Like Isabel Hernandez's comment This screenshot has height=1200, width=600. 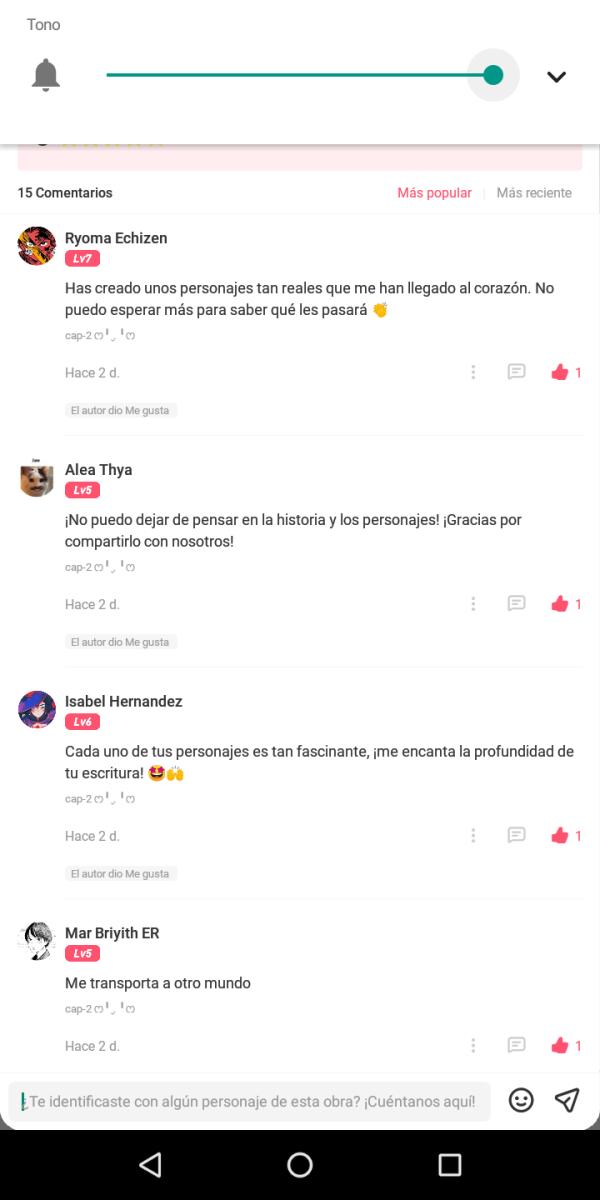point(560,836)
